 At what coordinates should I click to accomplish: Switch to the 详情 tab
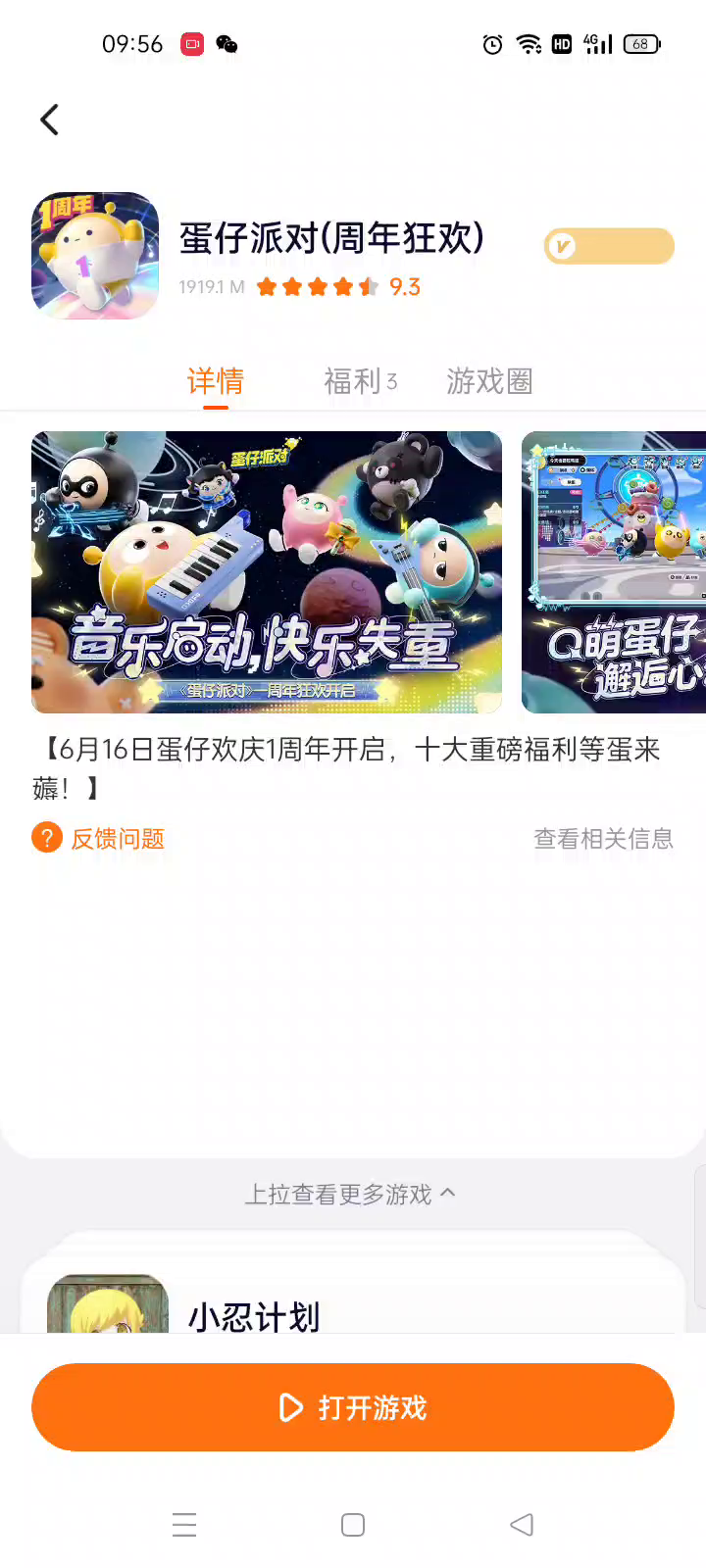click(216, 381)
